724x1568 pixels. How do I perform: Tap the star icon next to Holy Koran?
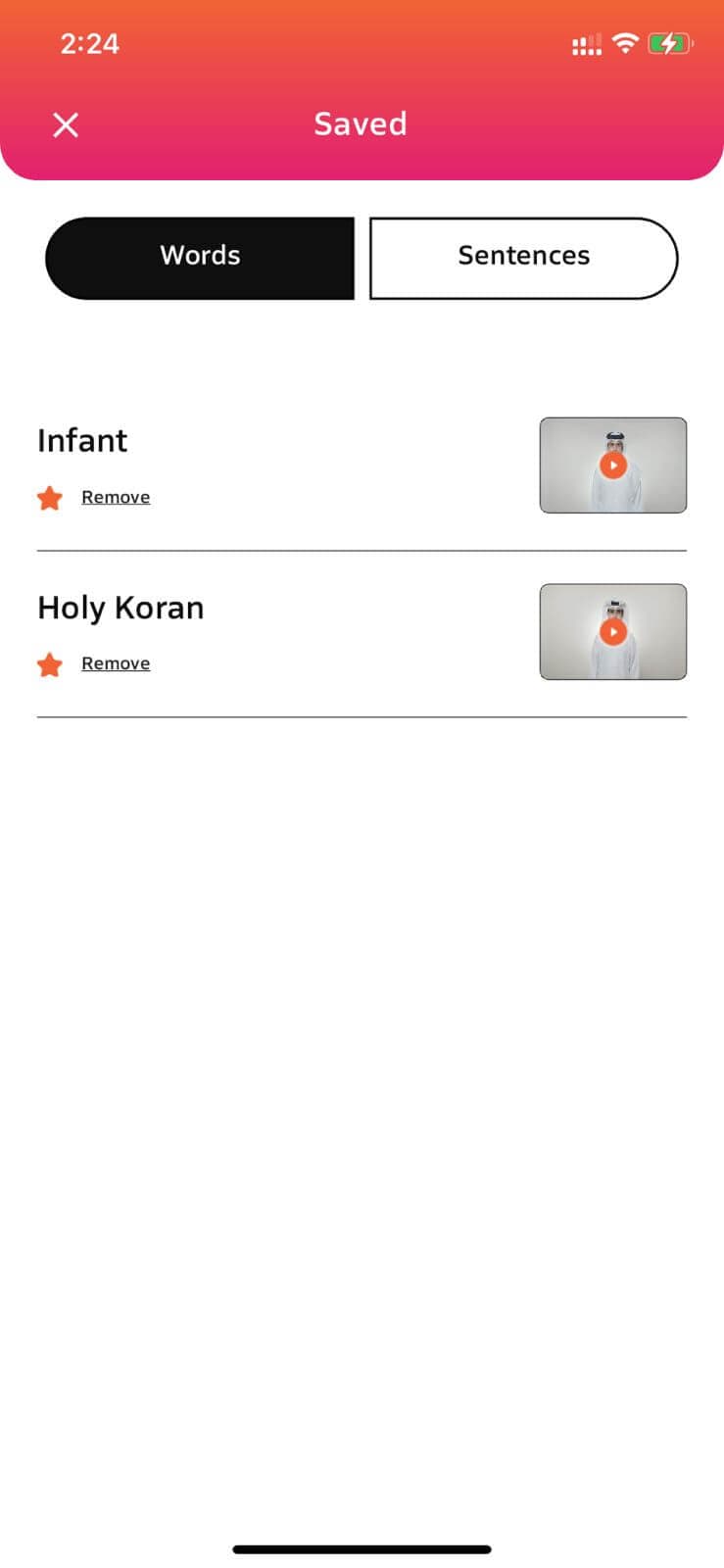pyautogui.click(x=50, y=664)
